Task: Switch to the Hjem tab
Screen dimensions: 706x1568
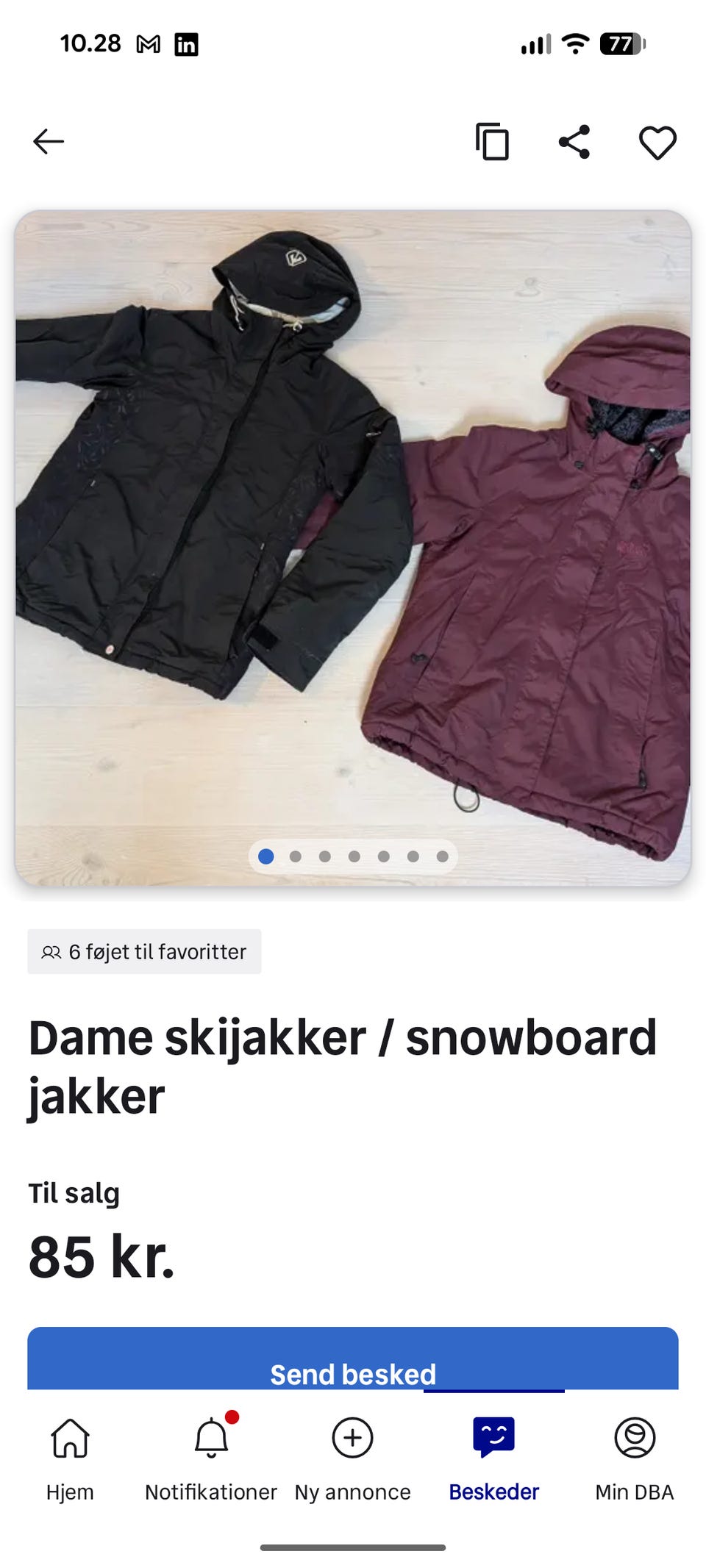Action: click(70, 1459)
